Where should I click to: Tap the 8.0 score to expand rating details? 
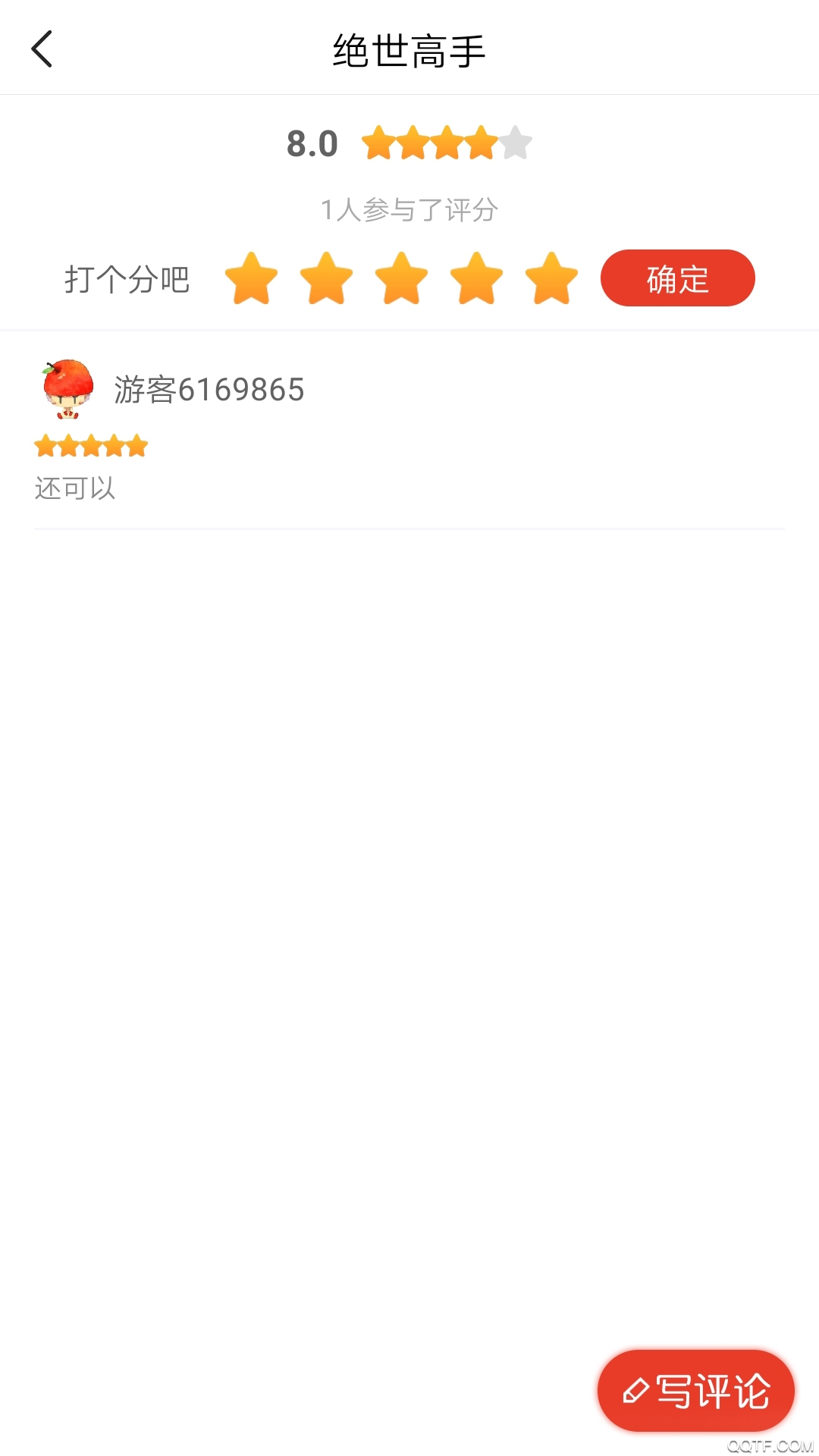[312, 143]
